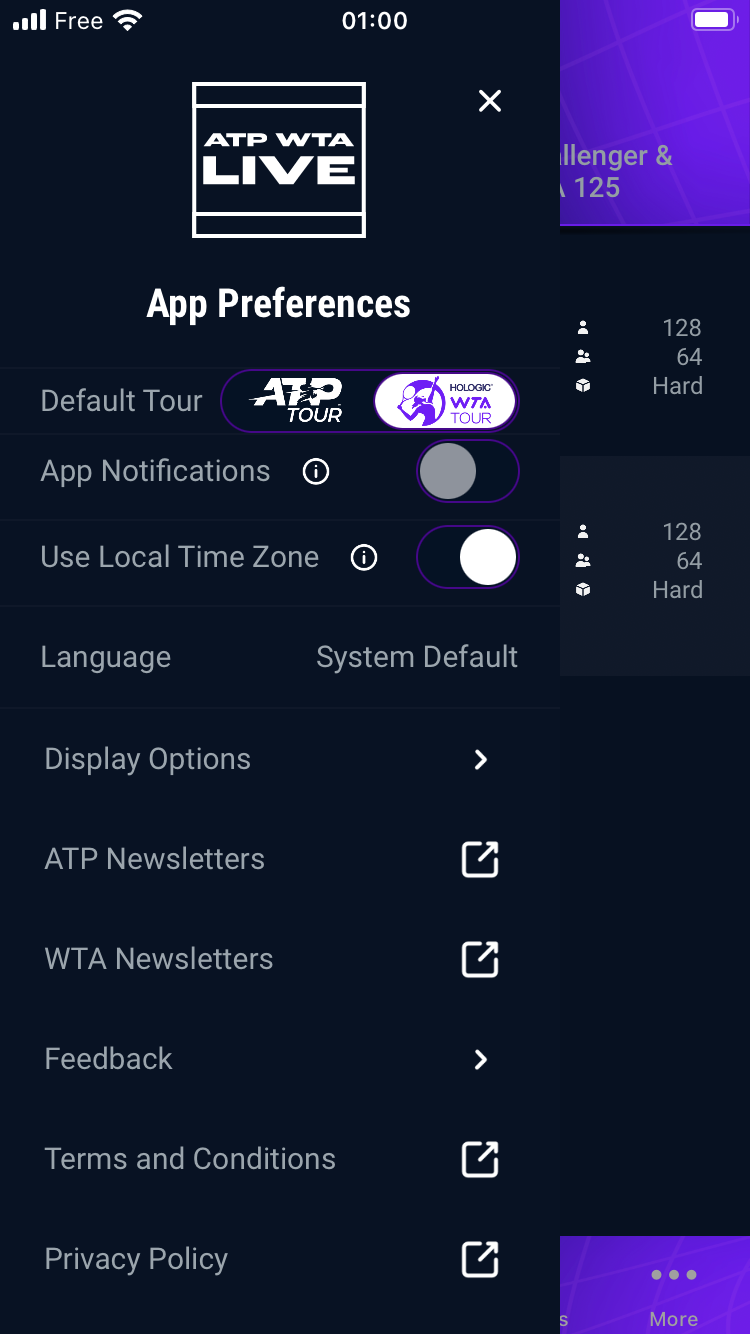Turn off Use Local Time Zone
The image size is (750, 1334).
[468, 557]
